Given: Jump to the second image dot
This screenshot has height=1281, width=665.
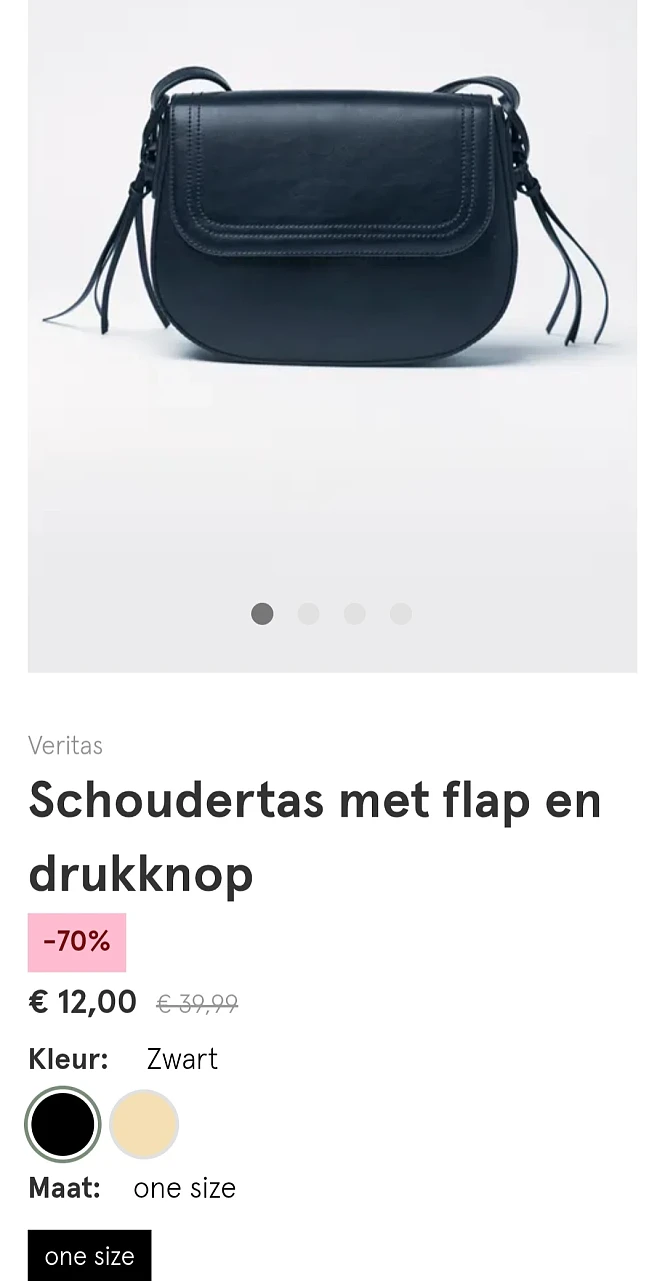Looking at the screenshot, I should pos(308,614).
